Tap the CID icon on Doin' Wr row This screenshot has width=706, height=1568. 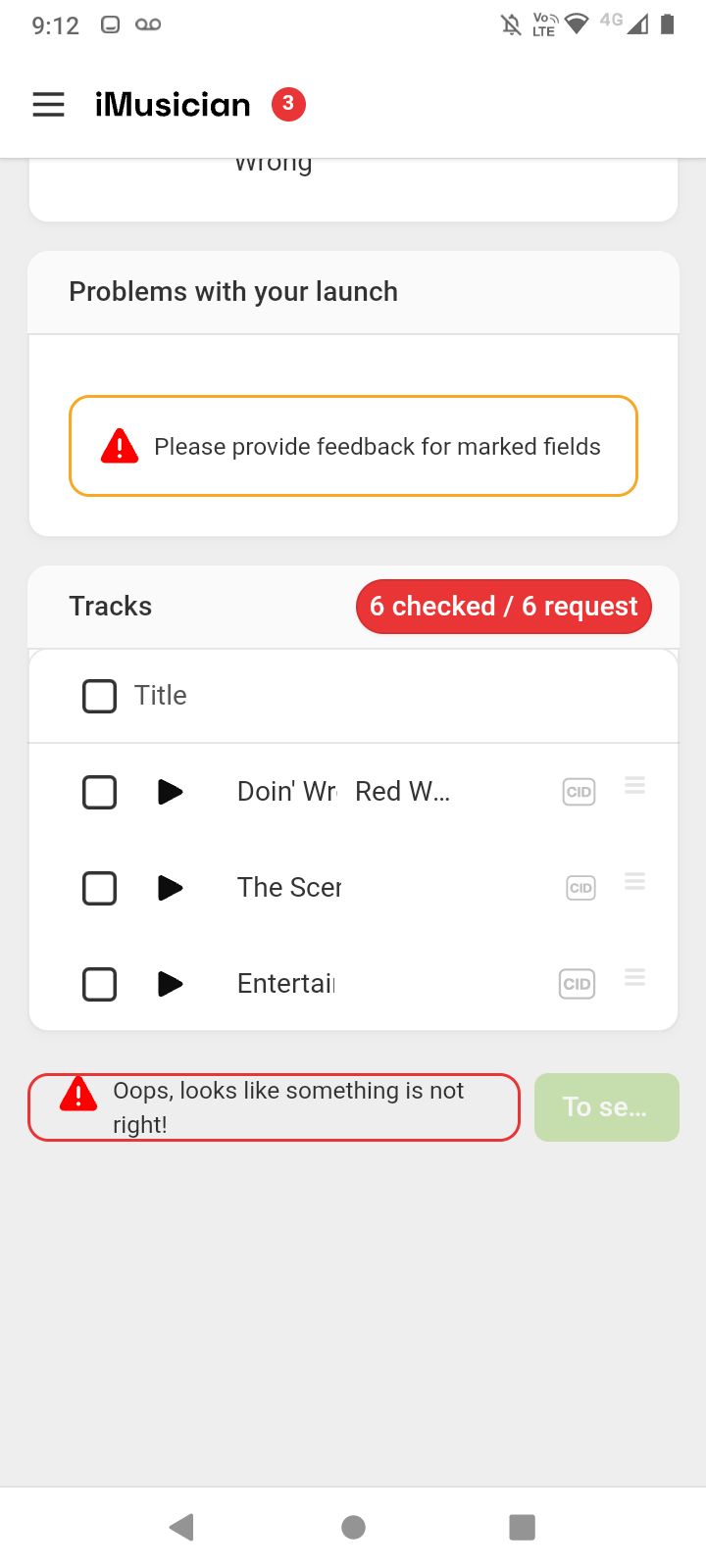(579, 792)
